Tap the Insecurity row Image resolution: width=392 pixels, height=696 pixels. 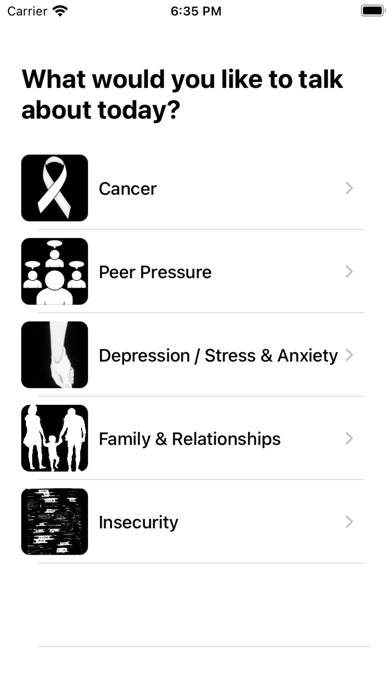coord(196,522)
